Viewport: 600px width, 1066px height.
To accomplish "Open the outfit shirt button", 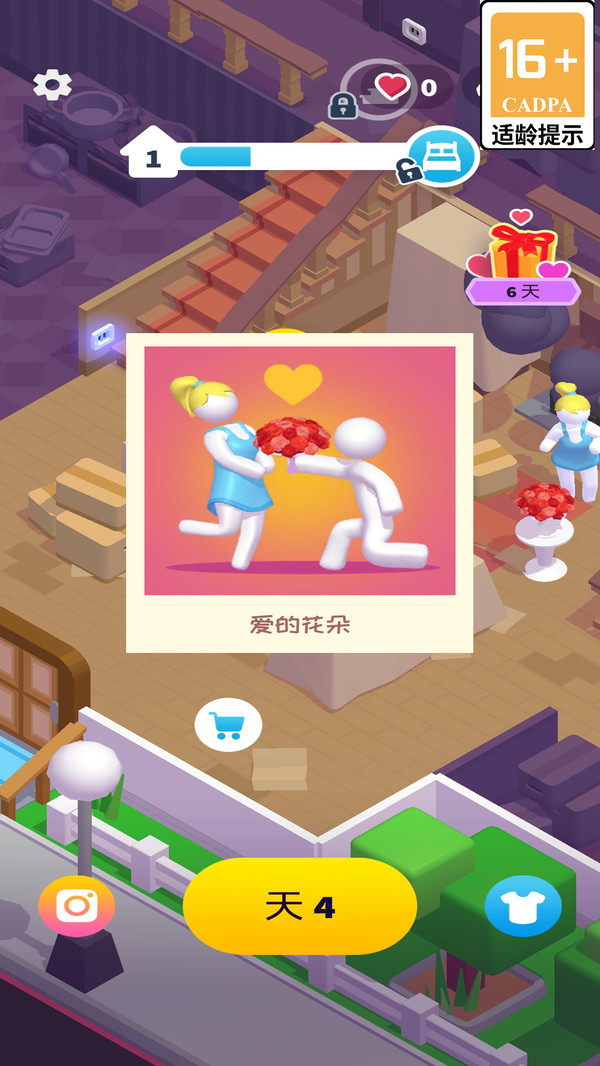I will coord(523,906).
